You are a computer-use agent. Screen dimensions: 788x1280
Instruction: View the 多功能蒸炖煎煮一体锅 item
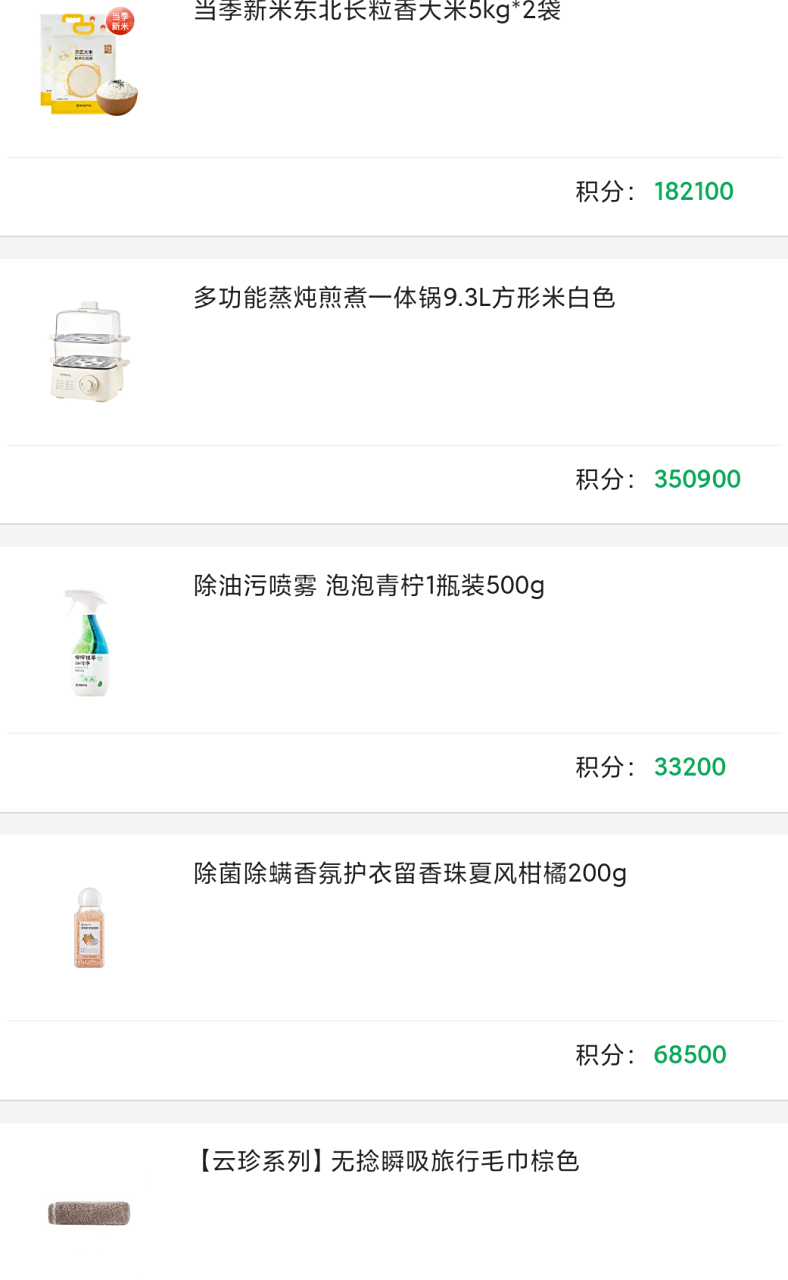403,298
